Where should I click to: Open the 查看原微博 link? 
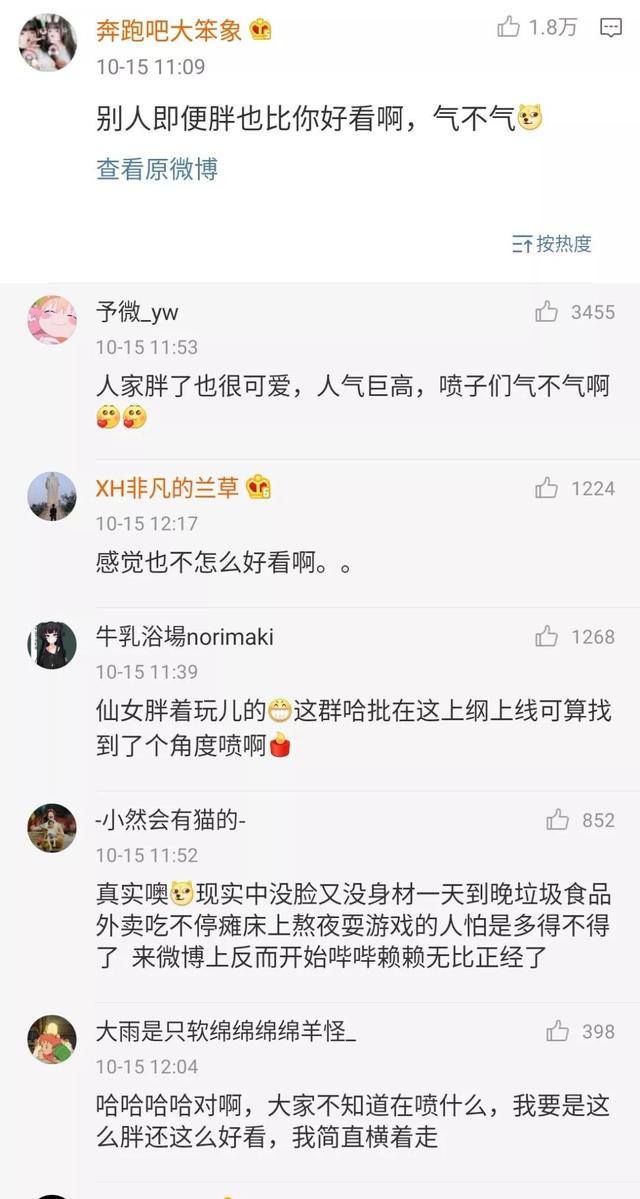tap(157, 169)
